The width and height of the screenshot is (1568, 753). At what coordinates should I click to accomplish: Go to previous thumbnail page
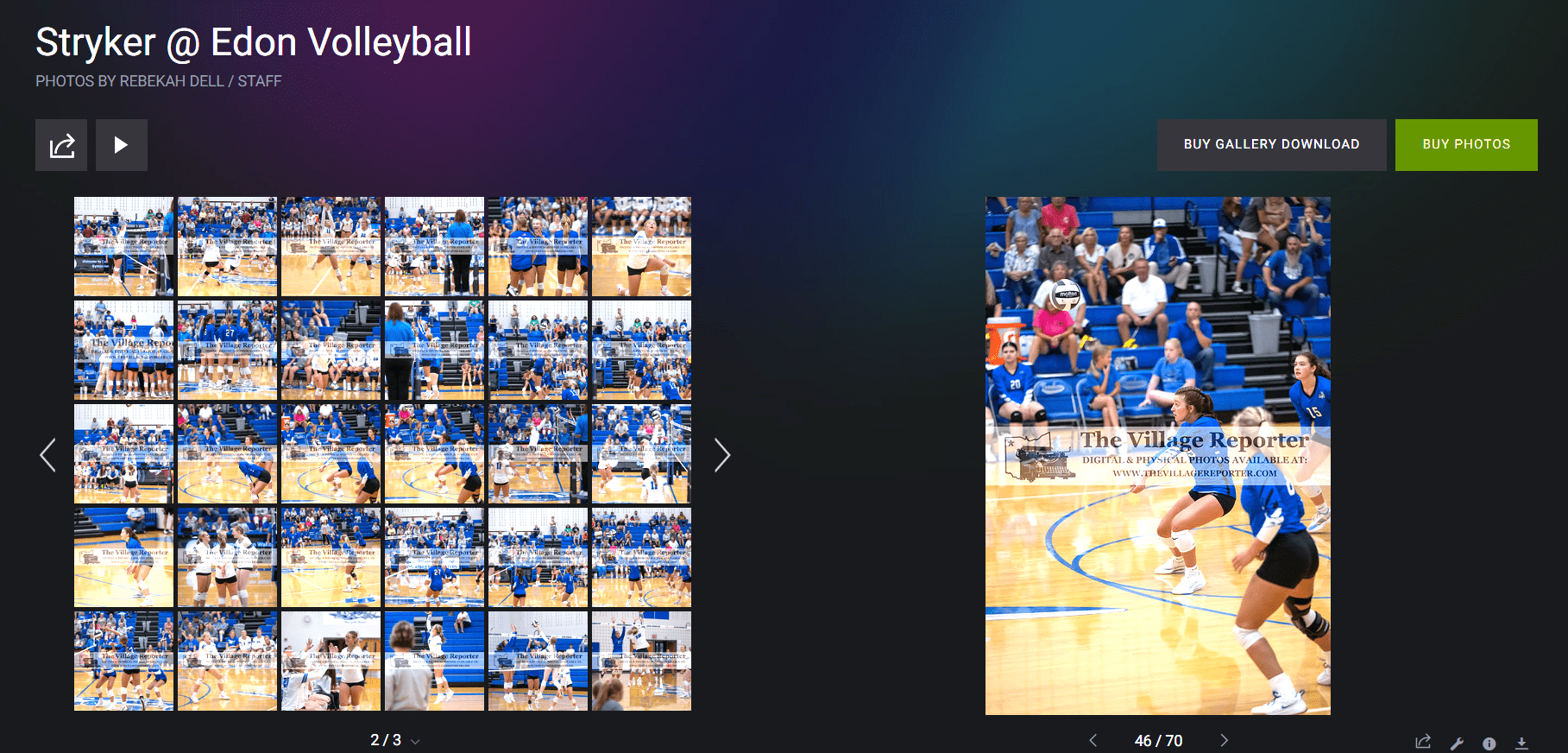(x=48, y=455)
